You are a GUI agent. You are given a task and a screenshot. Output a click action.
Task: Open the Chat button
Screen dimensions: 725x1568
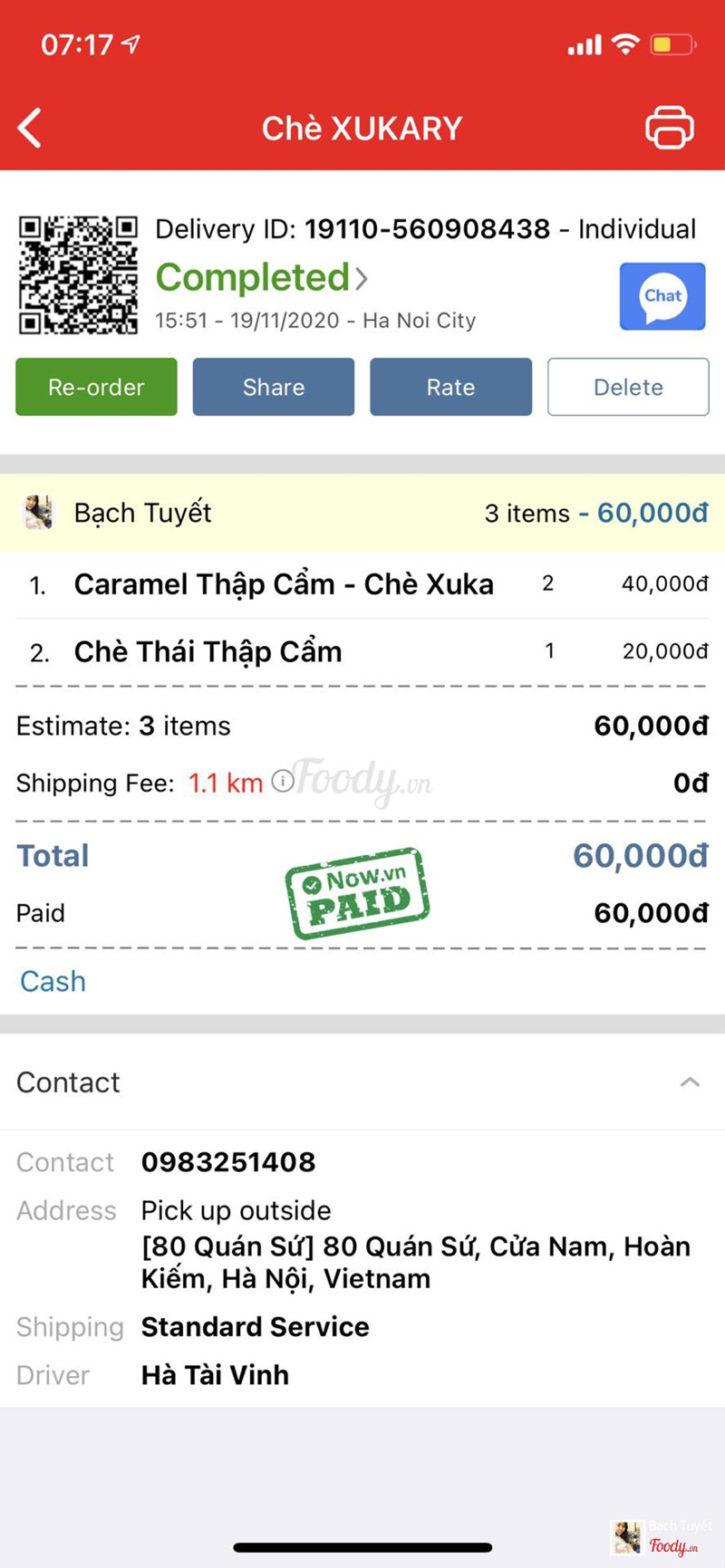click(x=662, y=296)
